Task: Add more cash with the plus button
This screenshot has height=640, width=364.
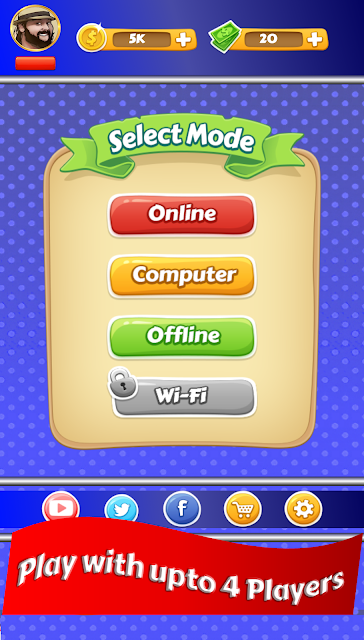Action: (x=315, y=39)
